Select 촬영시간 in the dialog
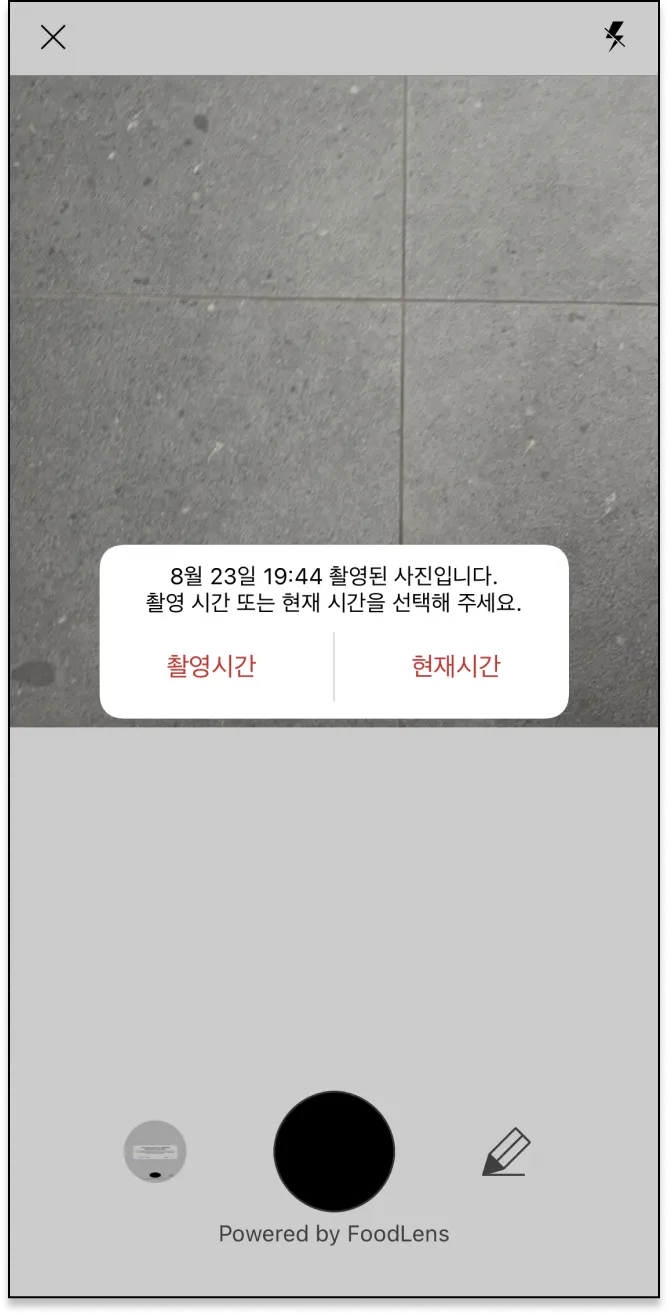The width and height of the screenshot is (668, 1315). pos(211,667)
